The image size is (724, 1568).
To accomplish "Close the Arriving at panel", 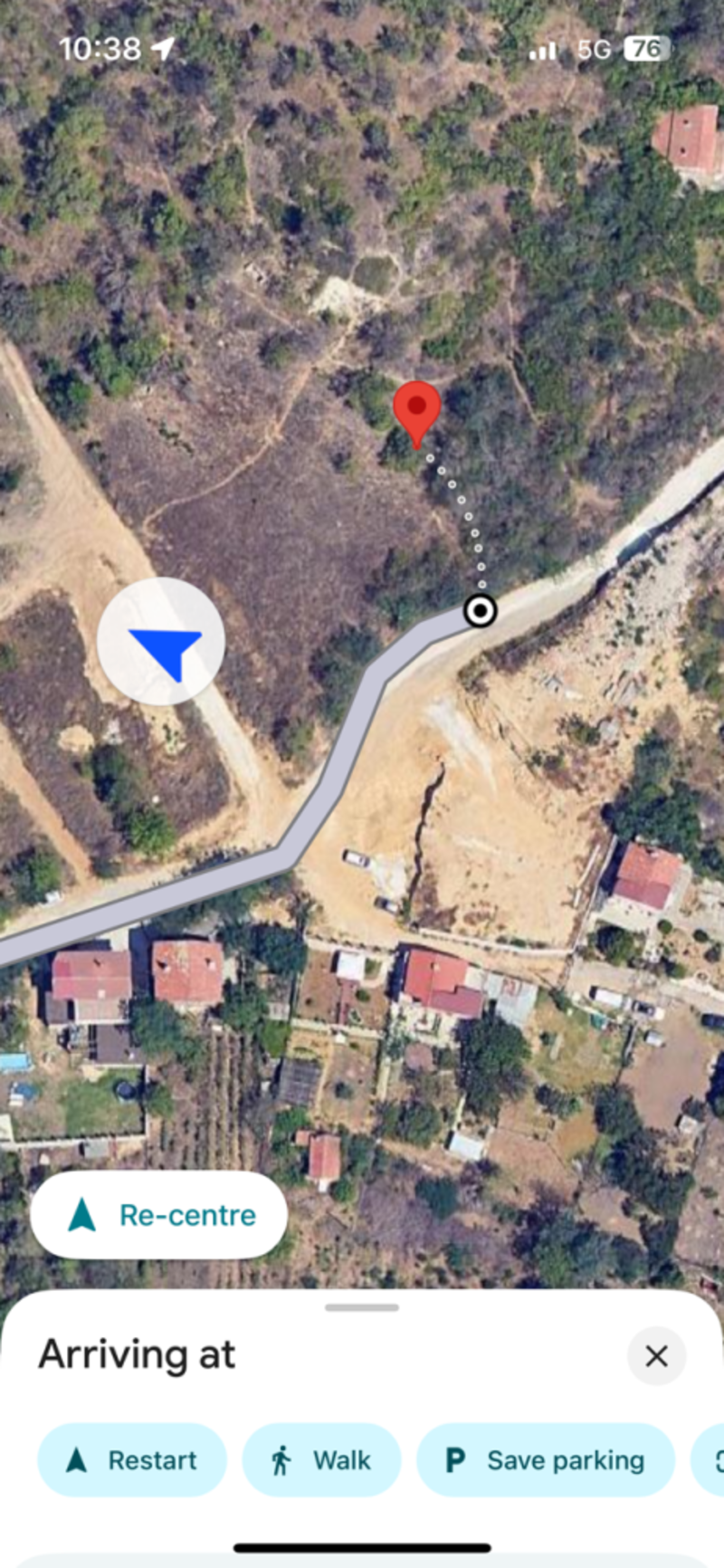I will (x=656, y=1355).
